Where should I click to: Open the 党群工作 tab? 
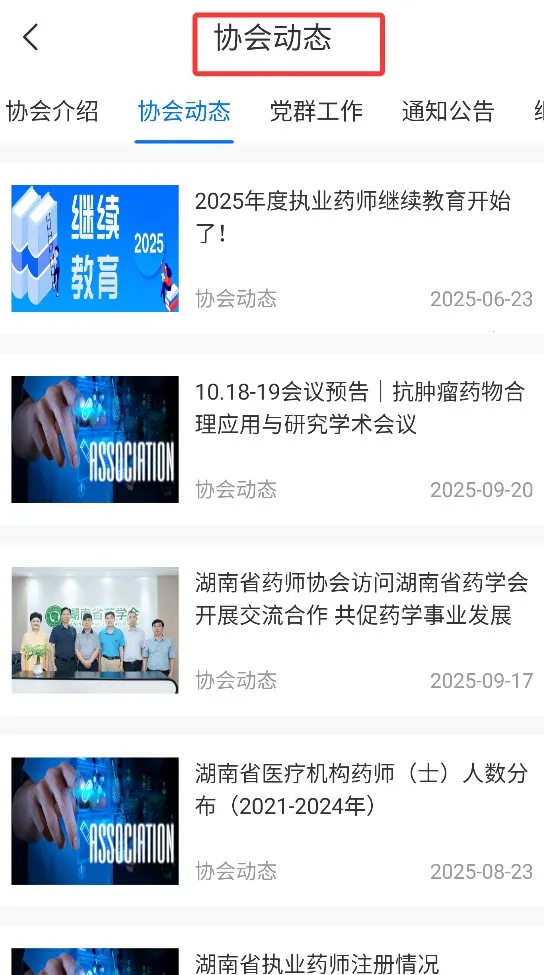[316, 111]
